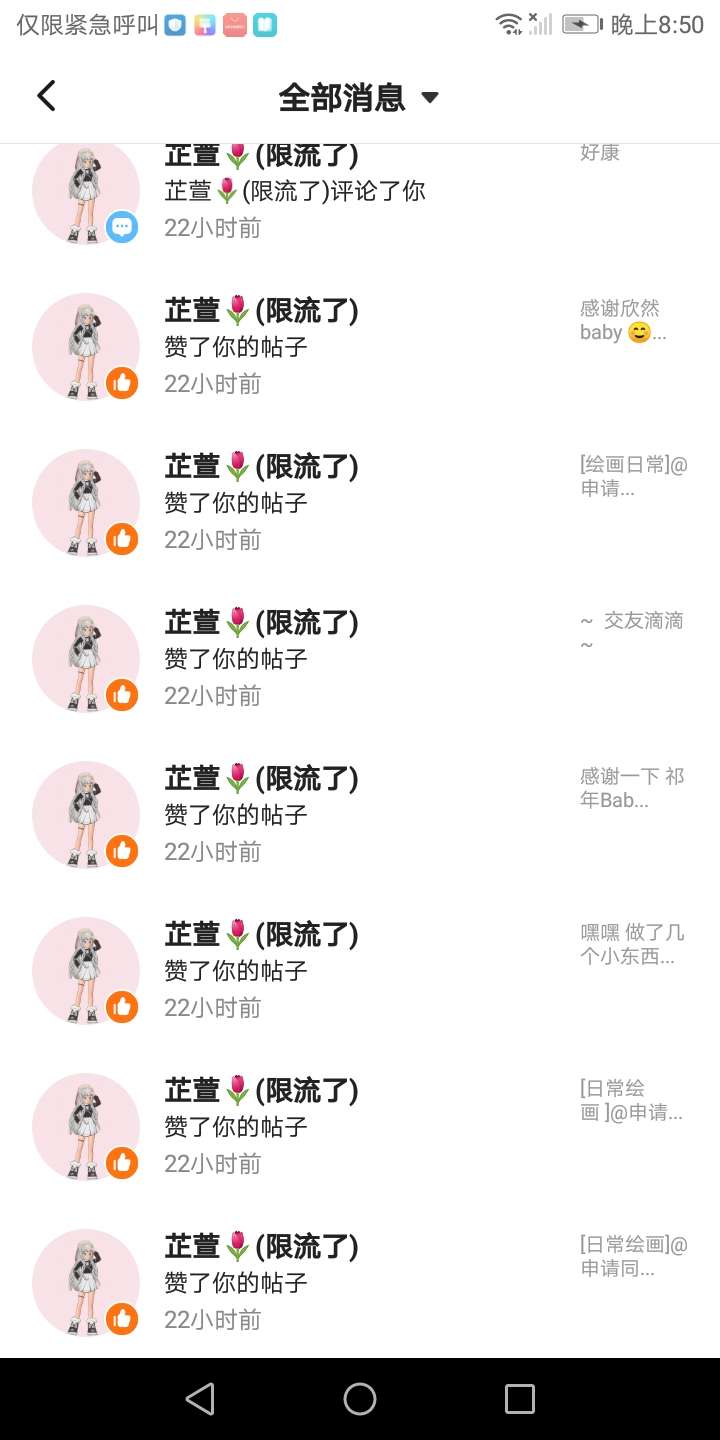Go back using the top-left arrow
720x1440 pixels.
[x=46, y=96]
